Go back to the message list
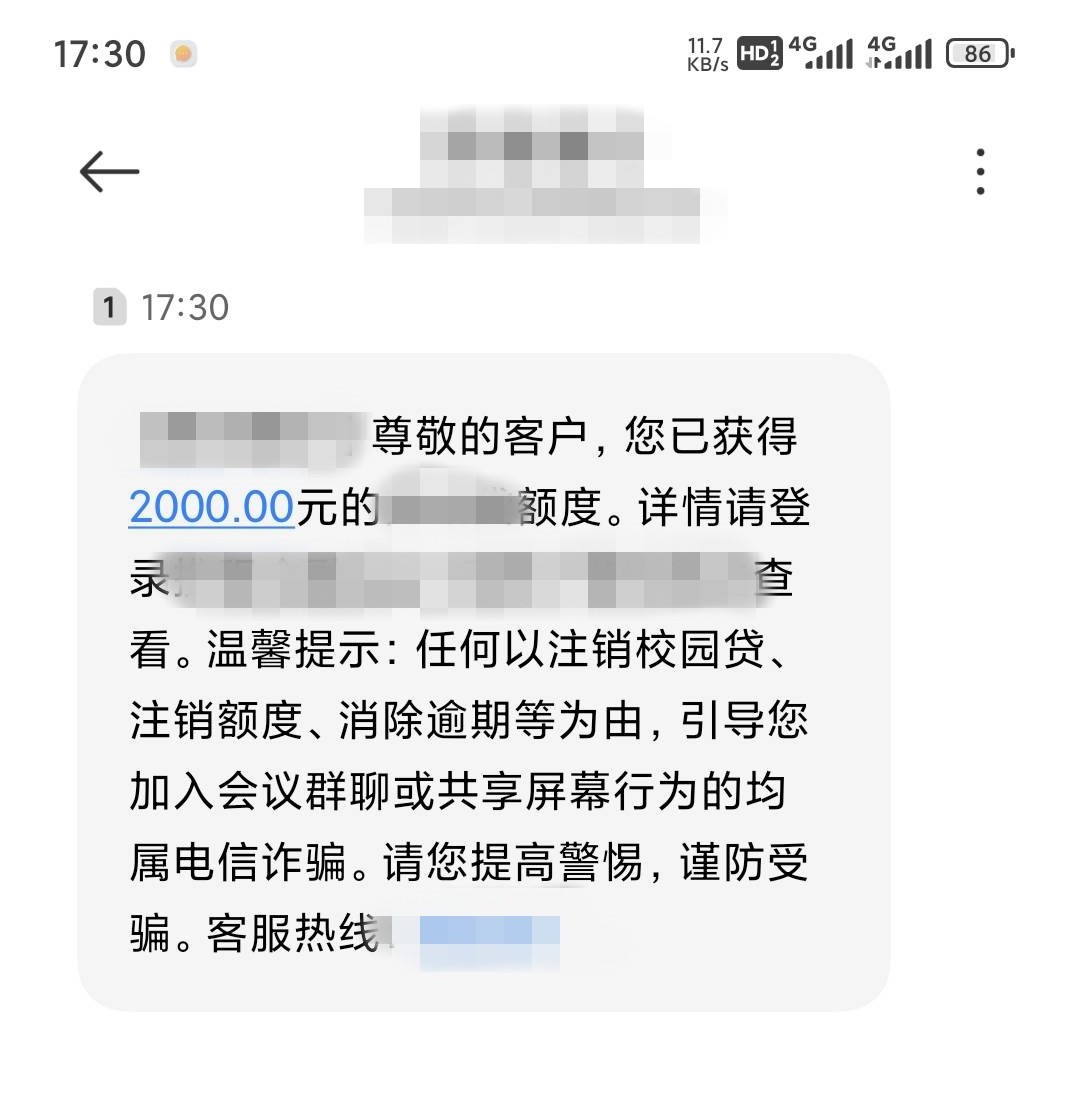Screen dimensions: 1080x1096 click(x=109, y=172)
